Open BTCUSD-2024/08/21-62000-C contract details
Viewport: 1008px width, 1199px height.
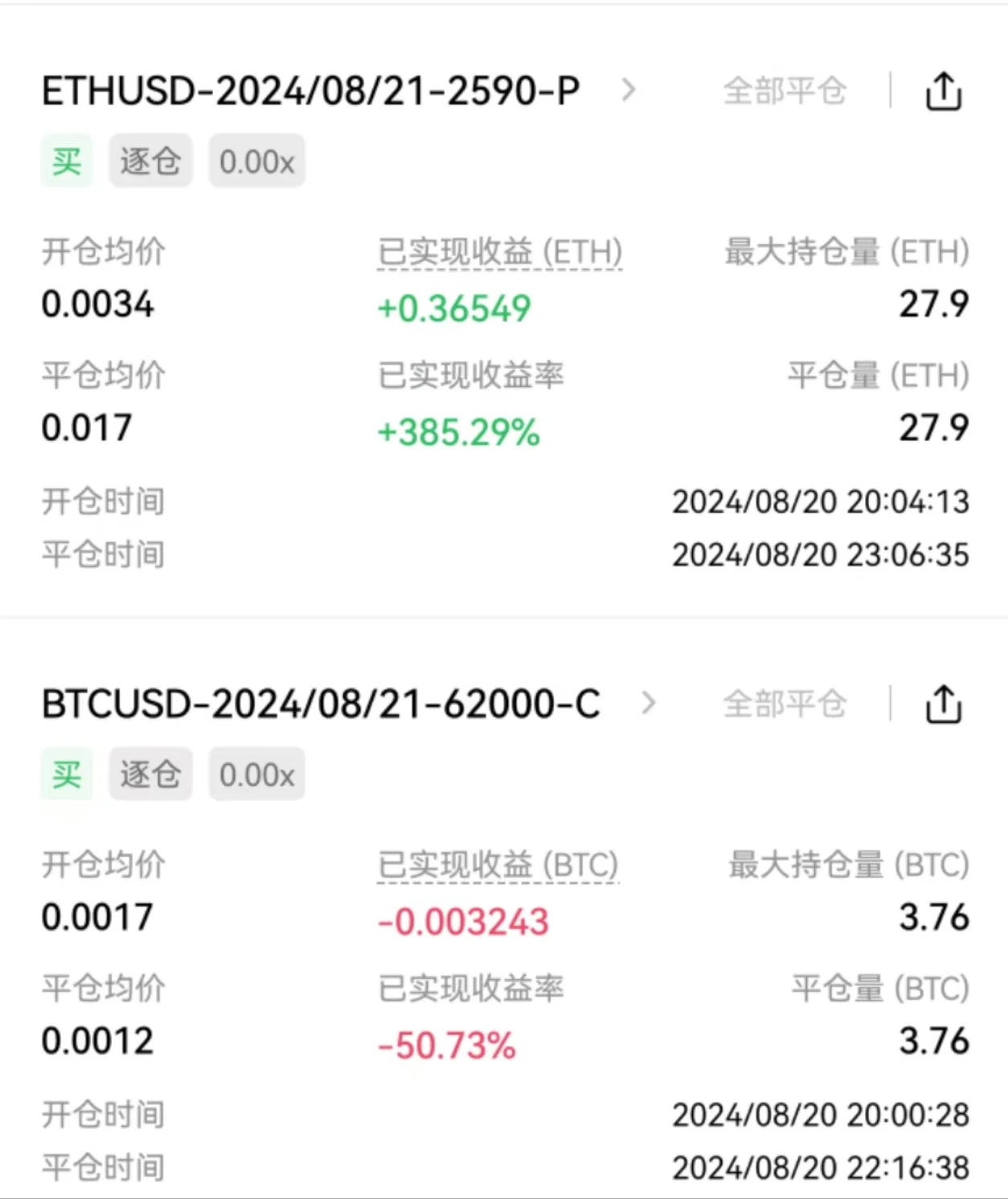click(x=648, y=704)
